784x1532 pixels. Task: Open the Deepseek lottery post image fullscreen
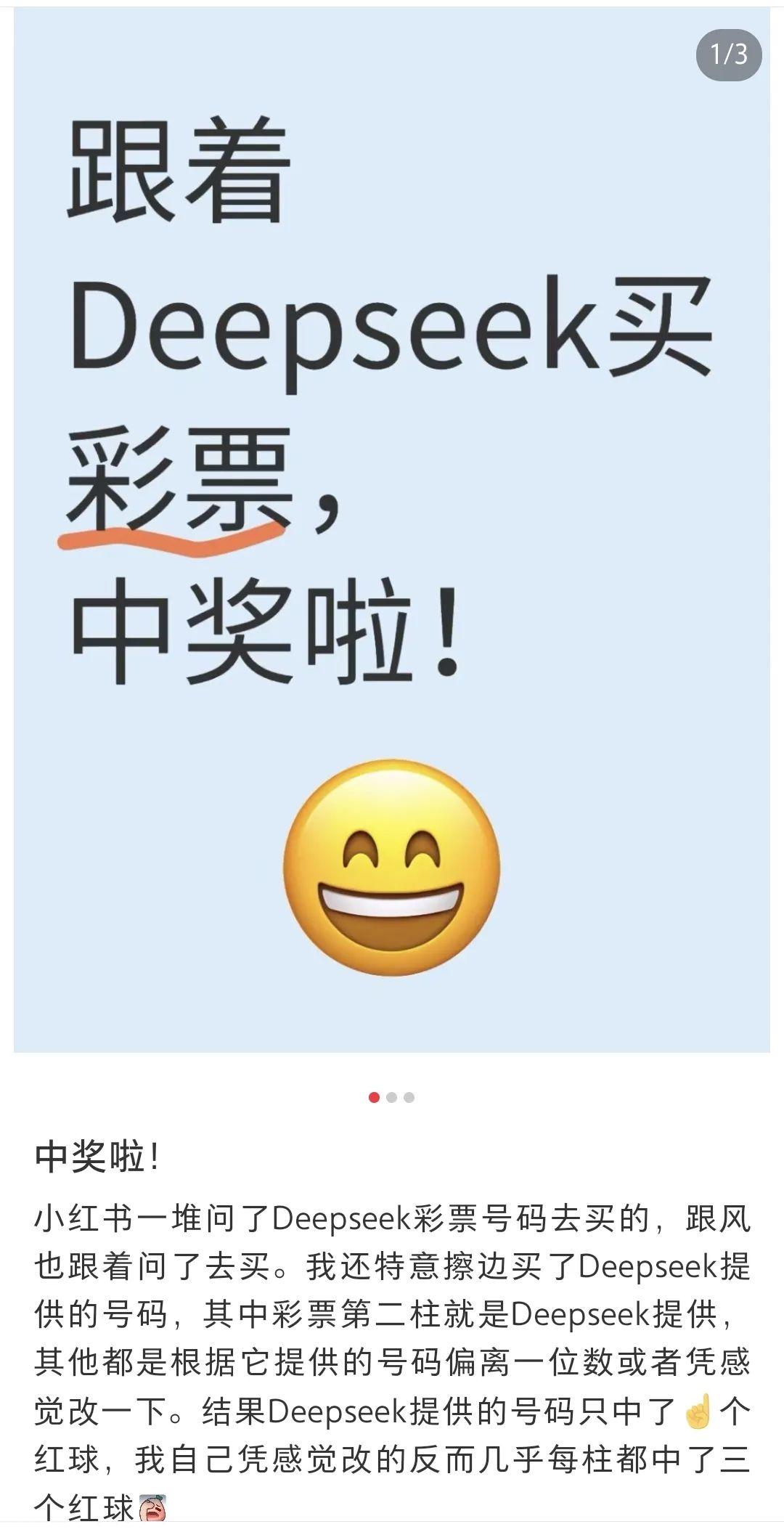[392, 530]
